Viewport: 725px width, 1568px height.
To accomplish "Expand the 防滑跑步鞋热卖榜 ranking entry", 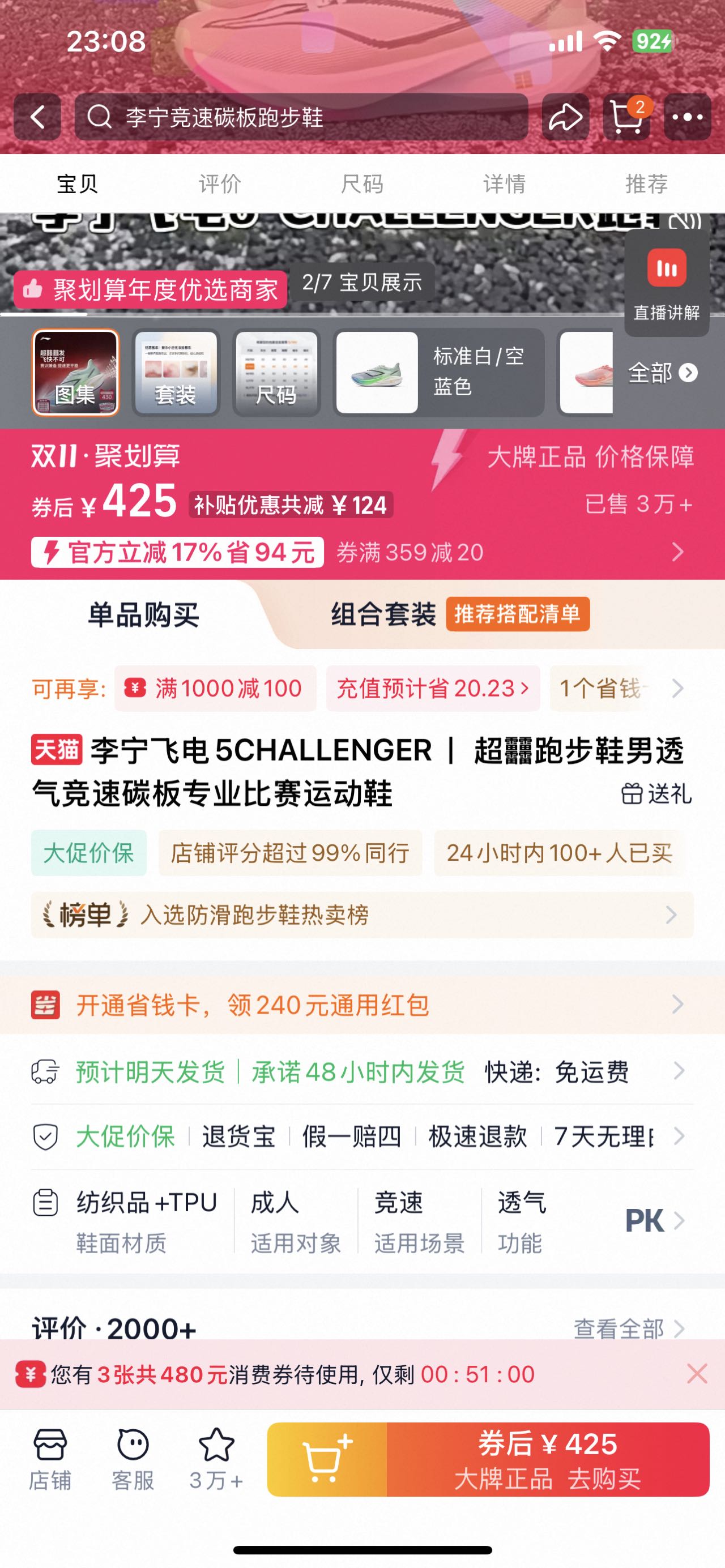I will pos(362,916).
